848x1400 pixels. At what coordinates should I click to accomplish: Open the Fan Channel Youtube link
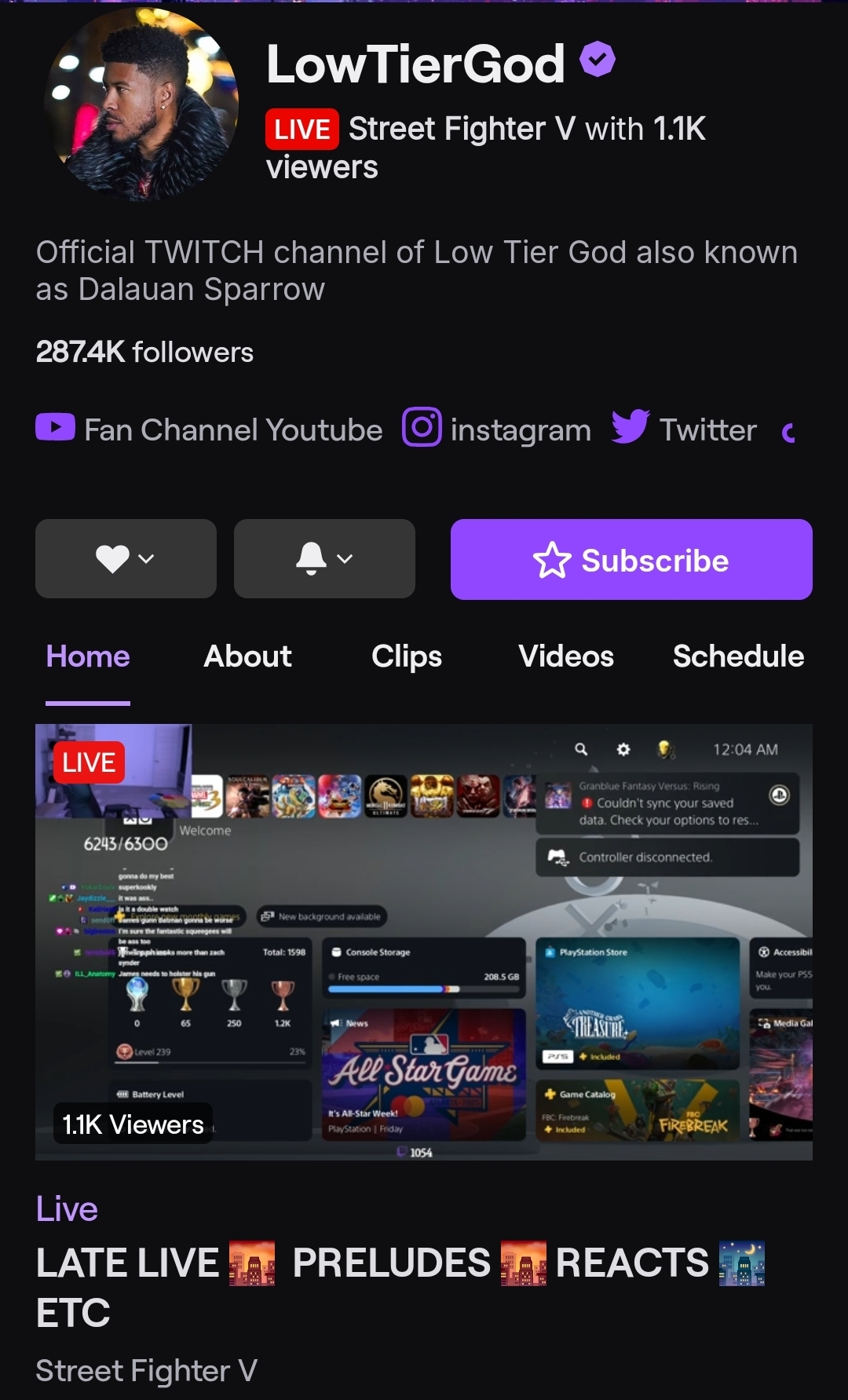(x=210, y=430)
